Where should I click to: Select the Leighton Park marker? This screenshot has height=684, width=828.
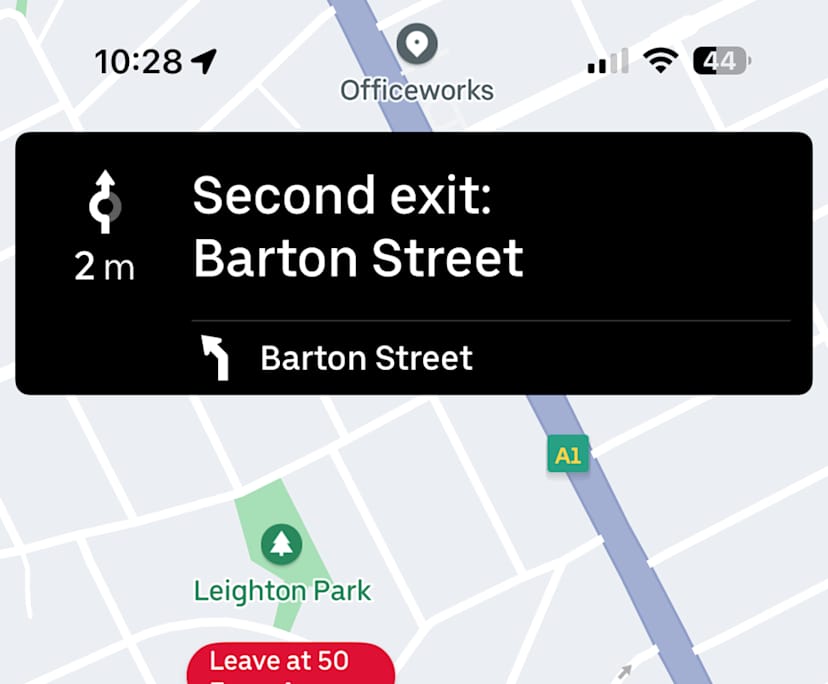(x=282, y=545)
